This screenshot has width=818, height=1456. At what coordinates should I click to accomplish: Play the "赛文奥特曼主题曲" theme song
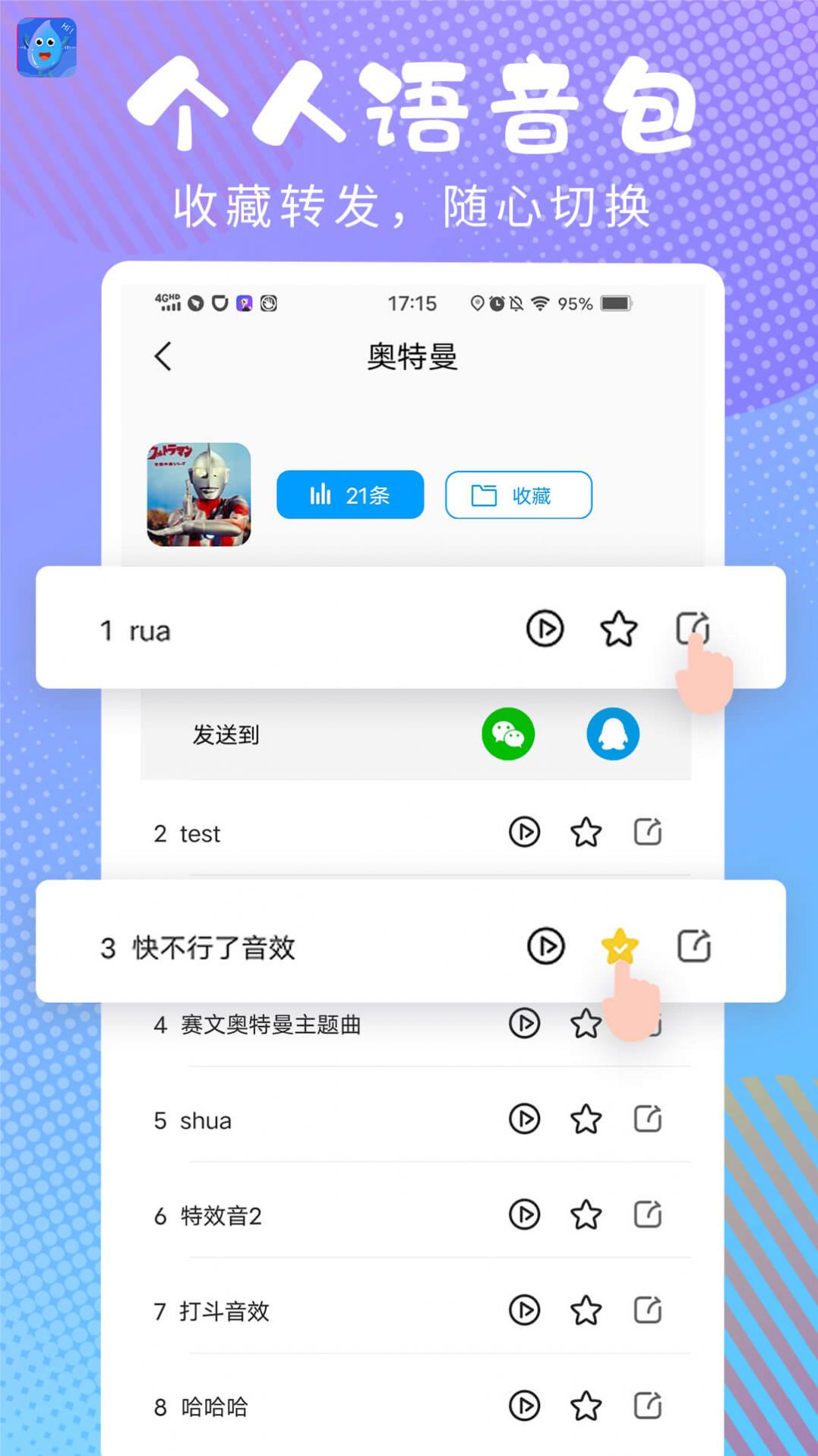pos(524,1022)
